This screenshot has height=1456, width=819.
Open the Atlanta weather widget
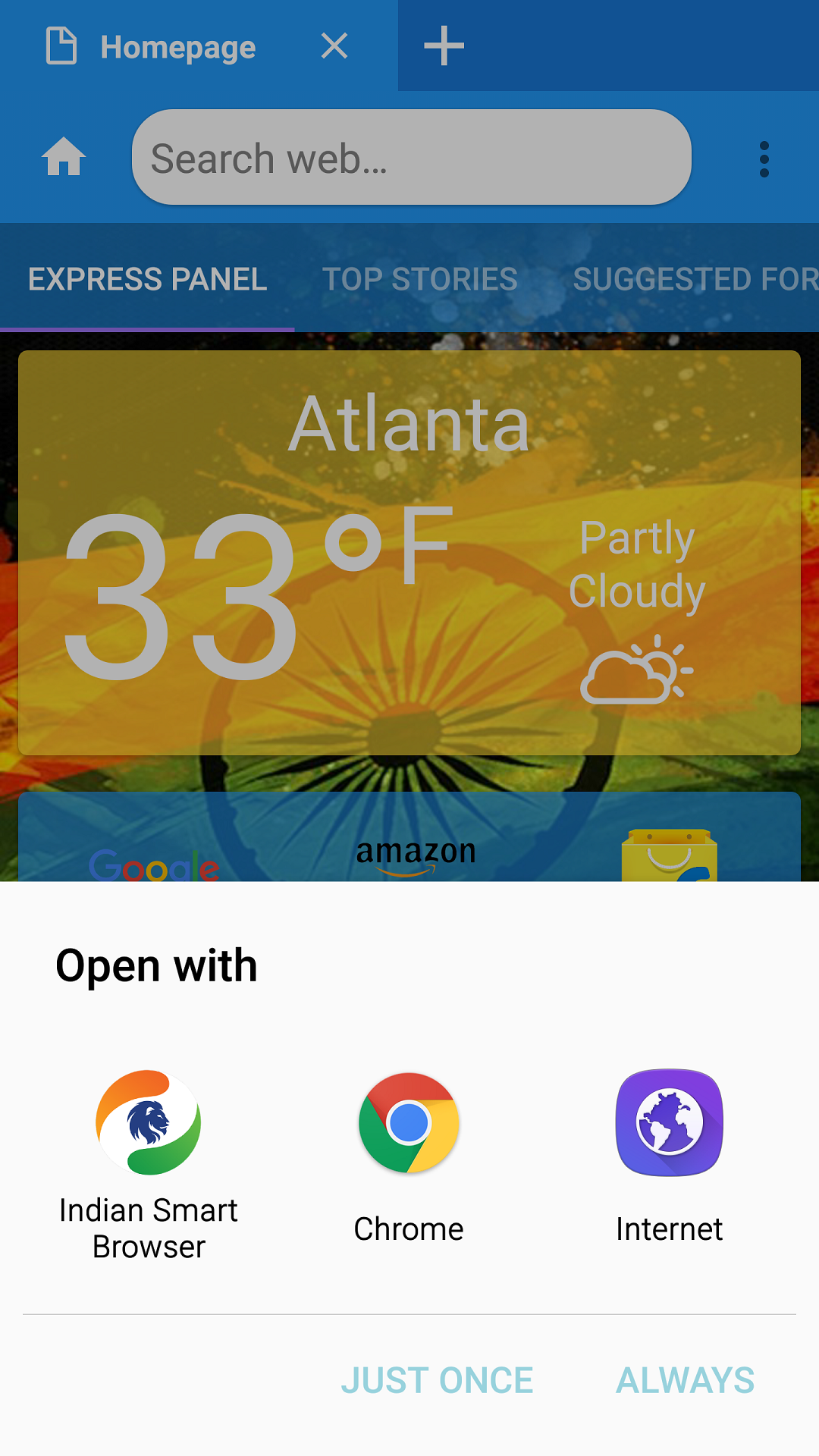coord(409,552)
